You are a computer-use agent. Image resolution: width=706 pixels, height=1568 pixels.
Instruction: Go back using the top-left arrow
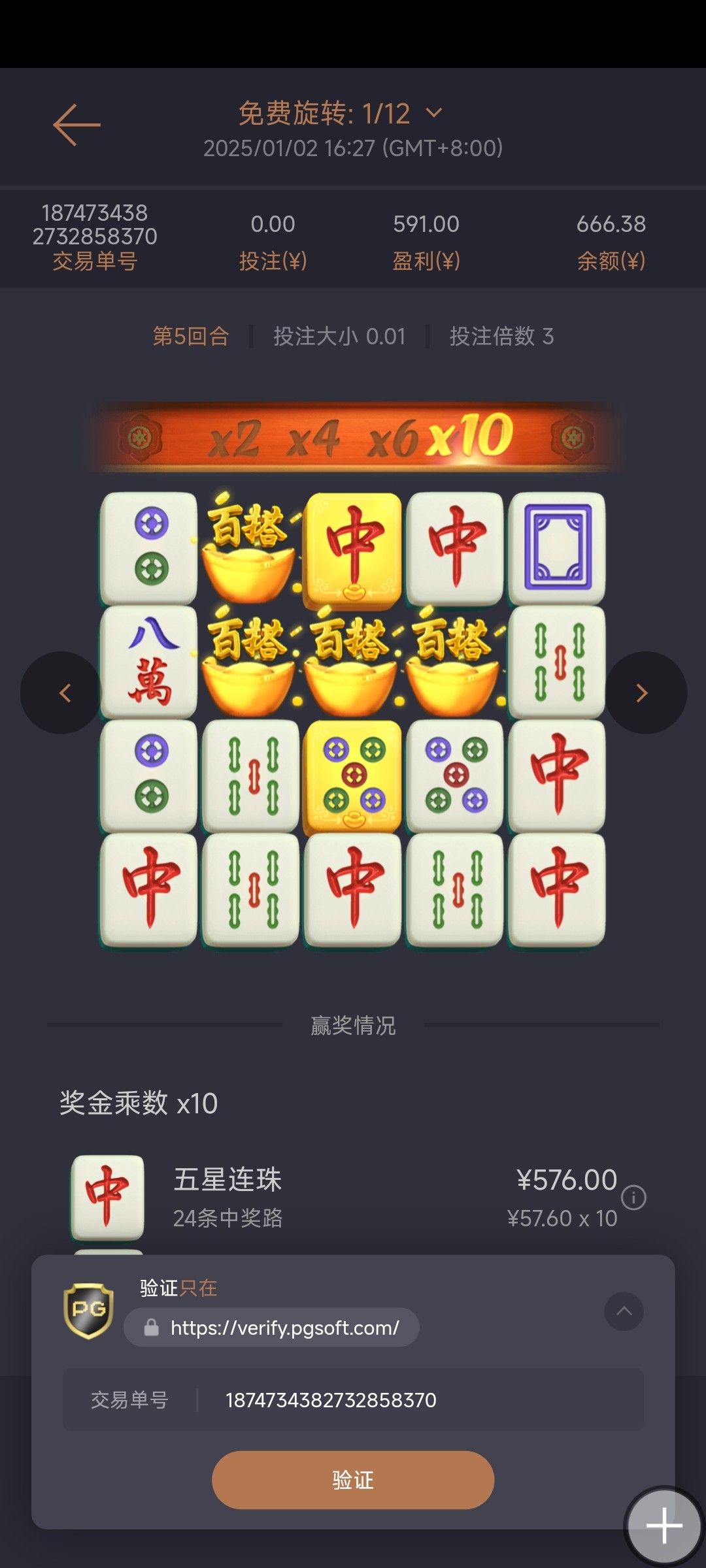point(76,124)
